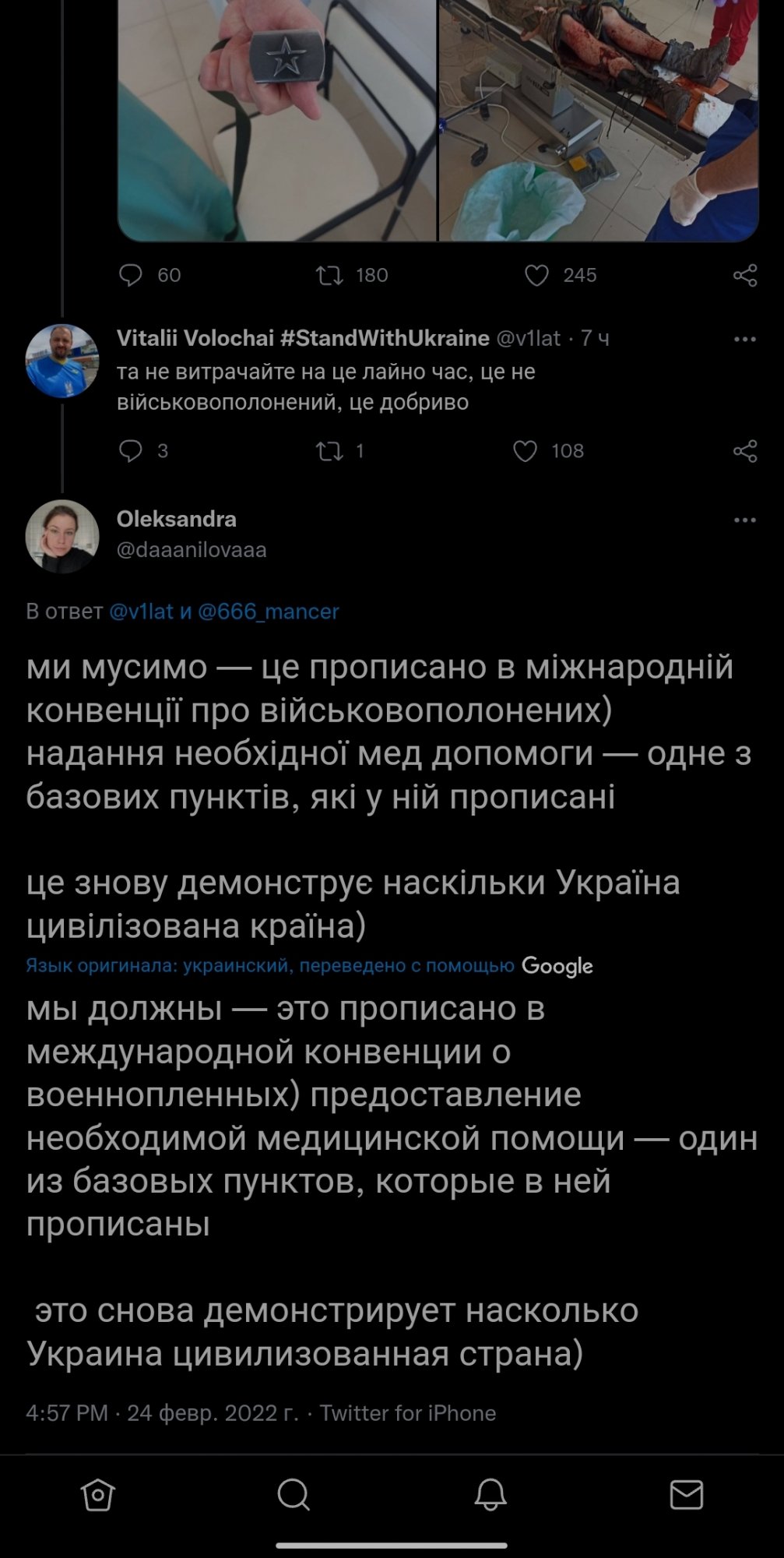This screenshot has width=784, height=1558.
Task: Reply to the tweet with 60 comments
Action: click(131, 275)
